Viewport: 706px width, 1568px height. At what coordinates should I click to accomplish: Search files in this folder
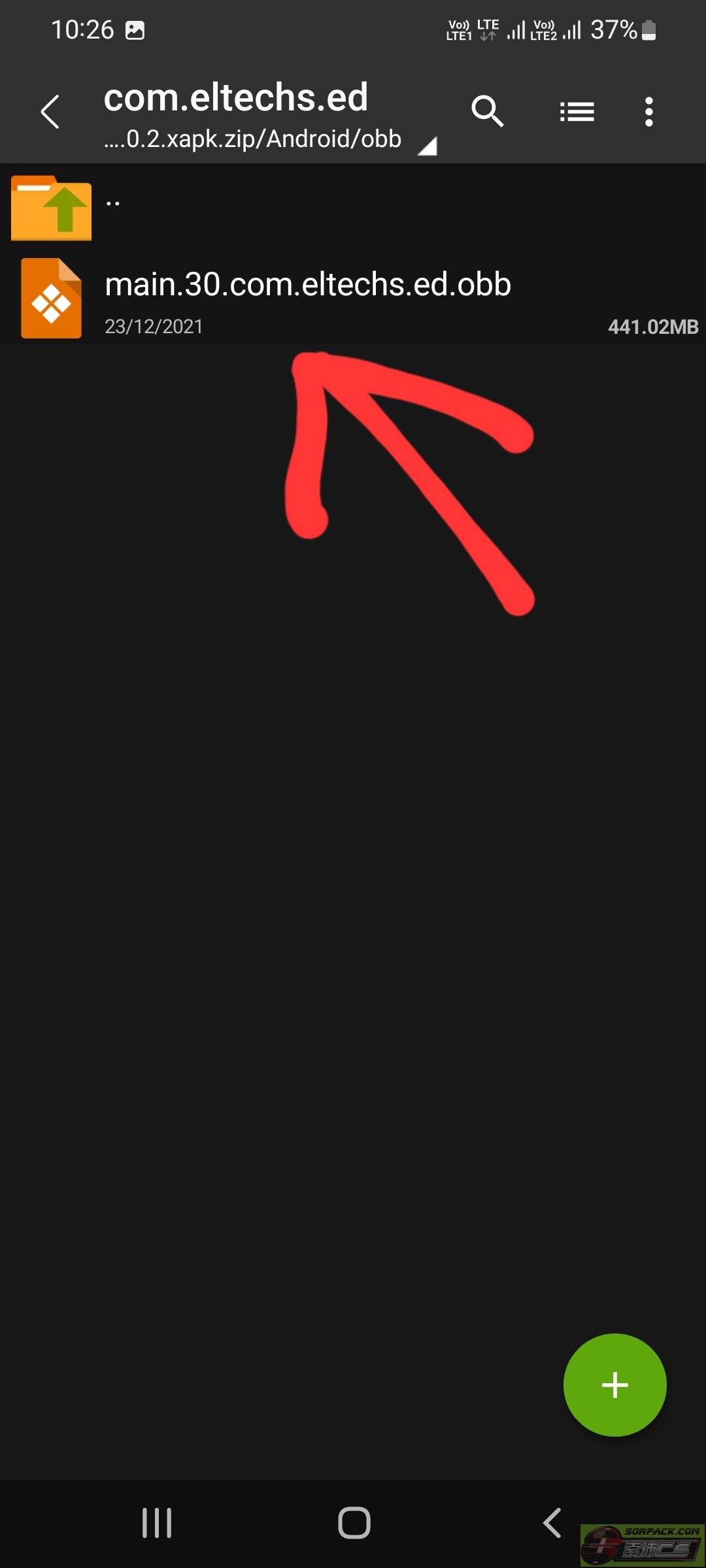(x=487, y=112)
